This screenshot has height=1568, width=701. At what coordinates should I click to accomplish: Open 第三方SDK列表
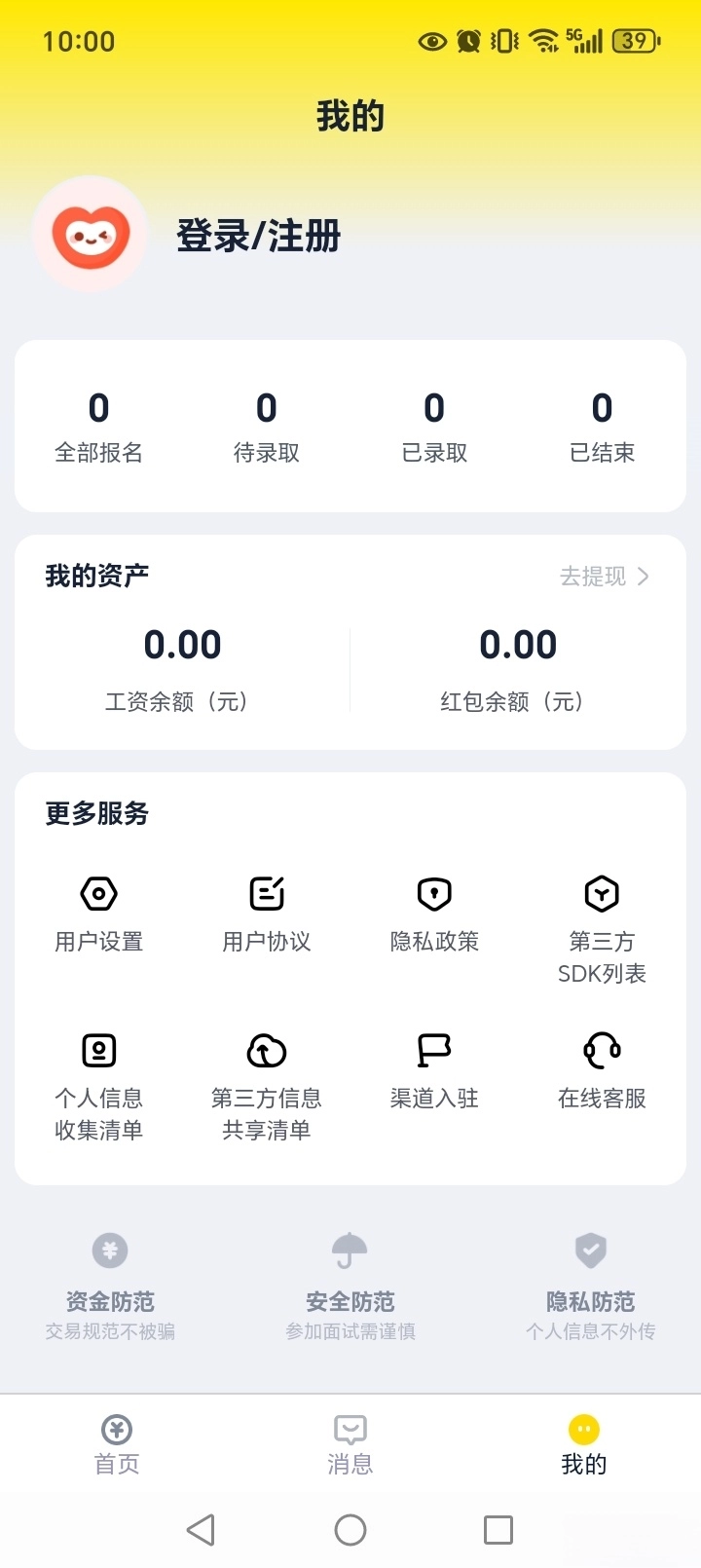pyautogui.click(x=602, y=928)
